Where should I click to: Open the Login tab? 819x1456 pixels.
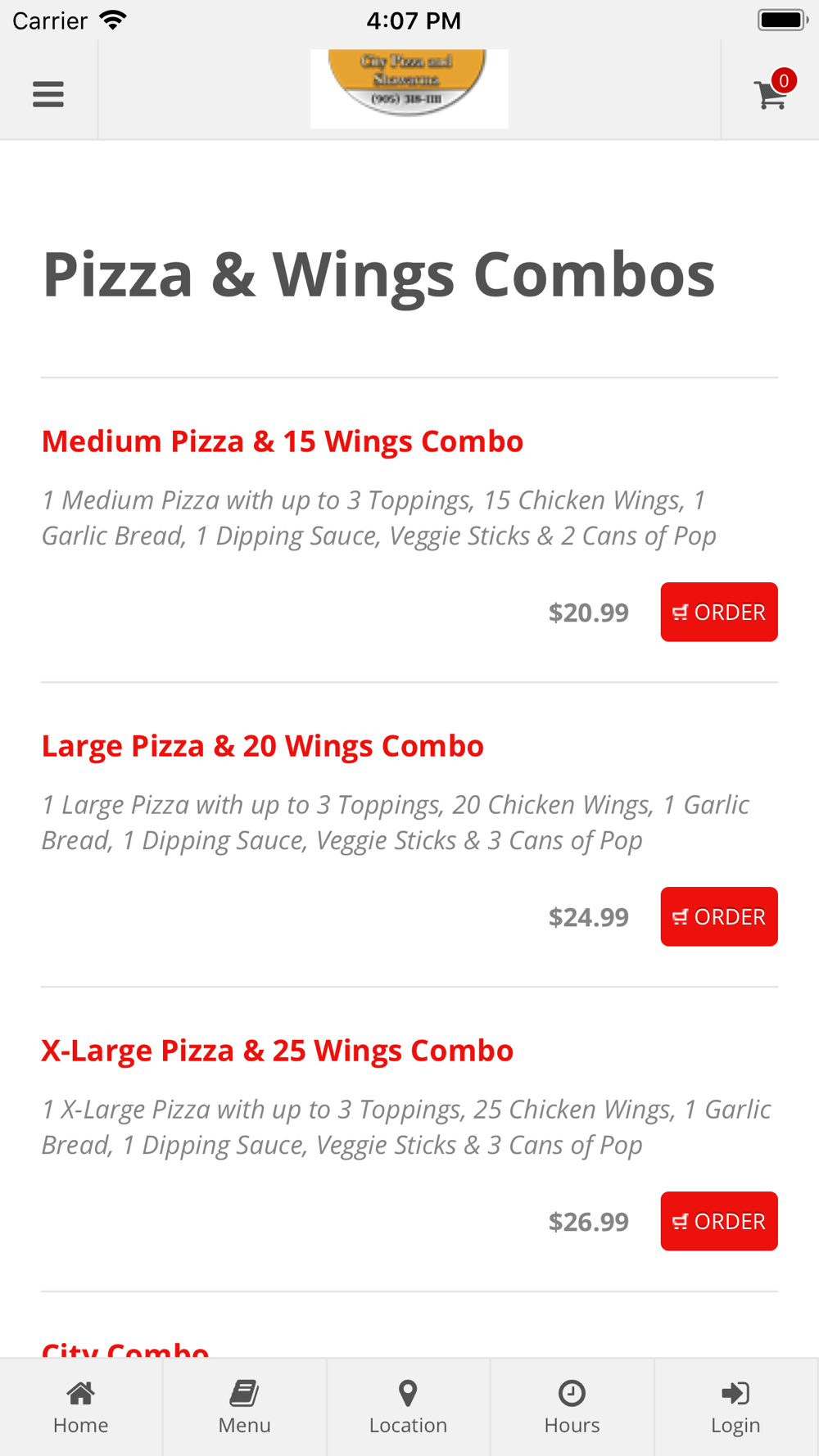[735, 1408]
